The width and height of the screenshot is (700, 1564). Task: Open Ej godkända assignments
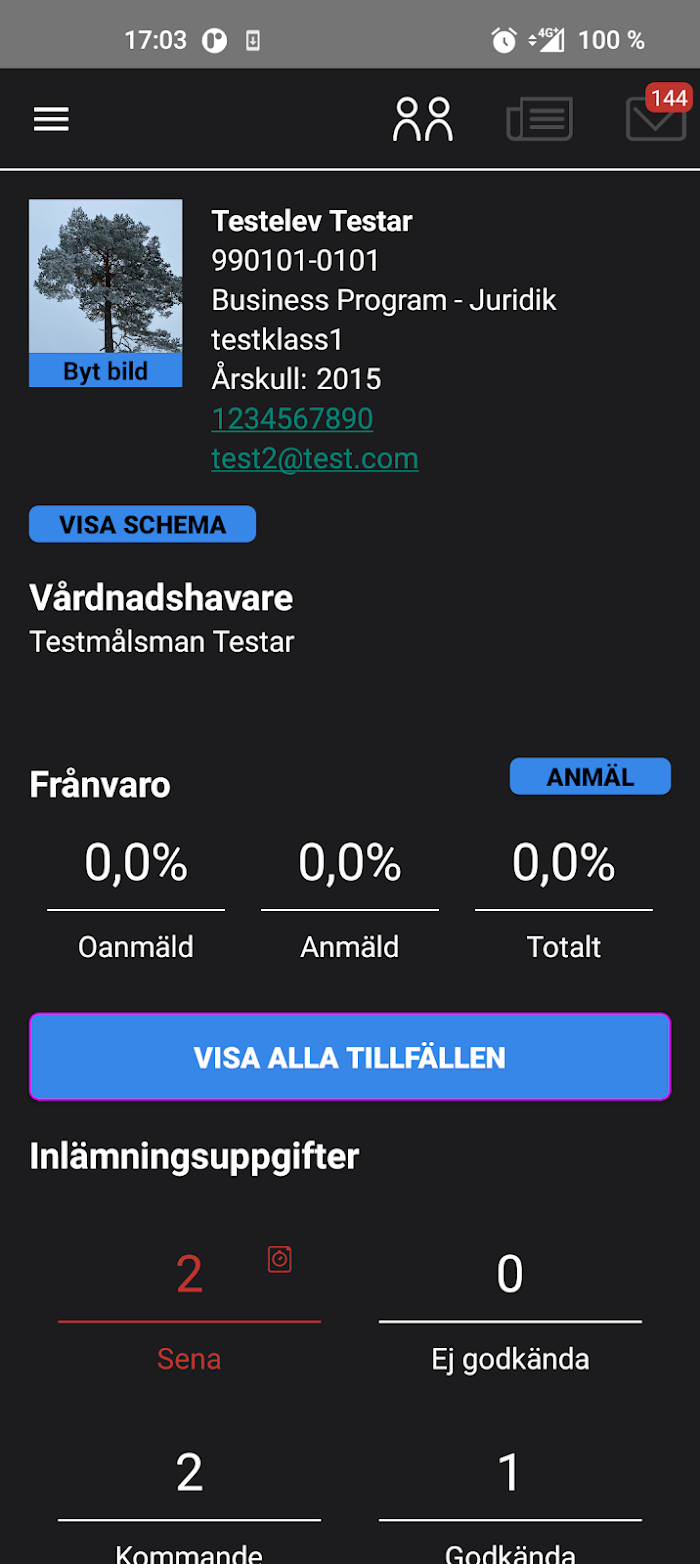point(510,1309)
